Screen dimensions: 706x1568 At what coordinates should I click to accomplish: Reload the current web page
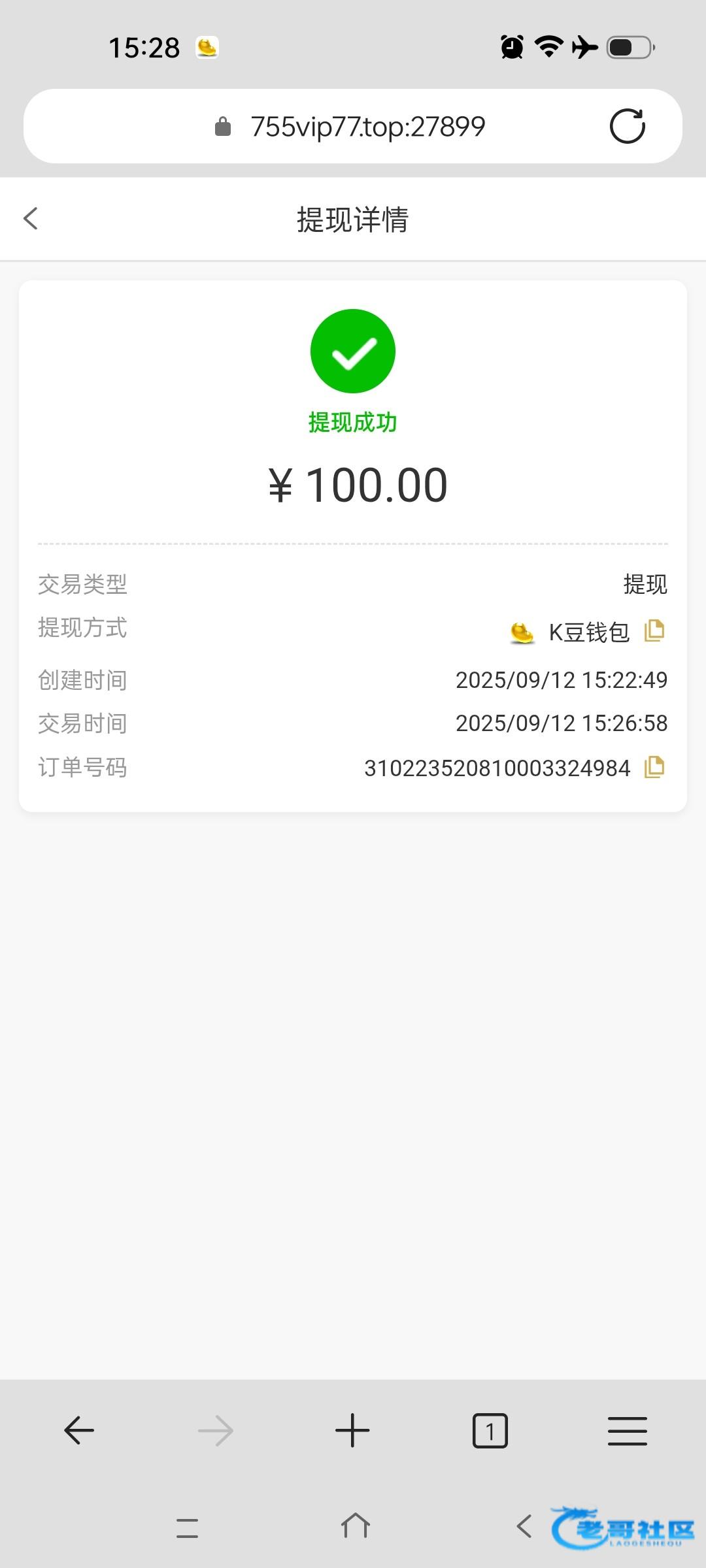627,126
